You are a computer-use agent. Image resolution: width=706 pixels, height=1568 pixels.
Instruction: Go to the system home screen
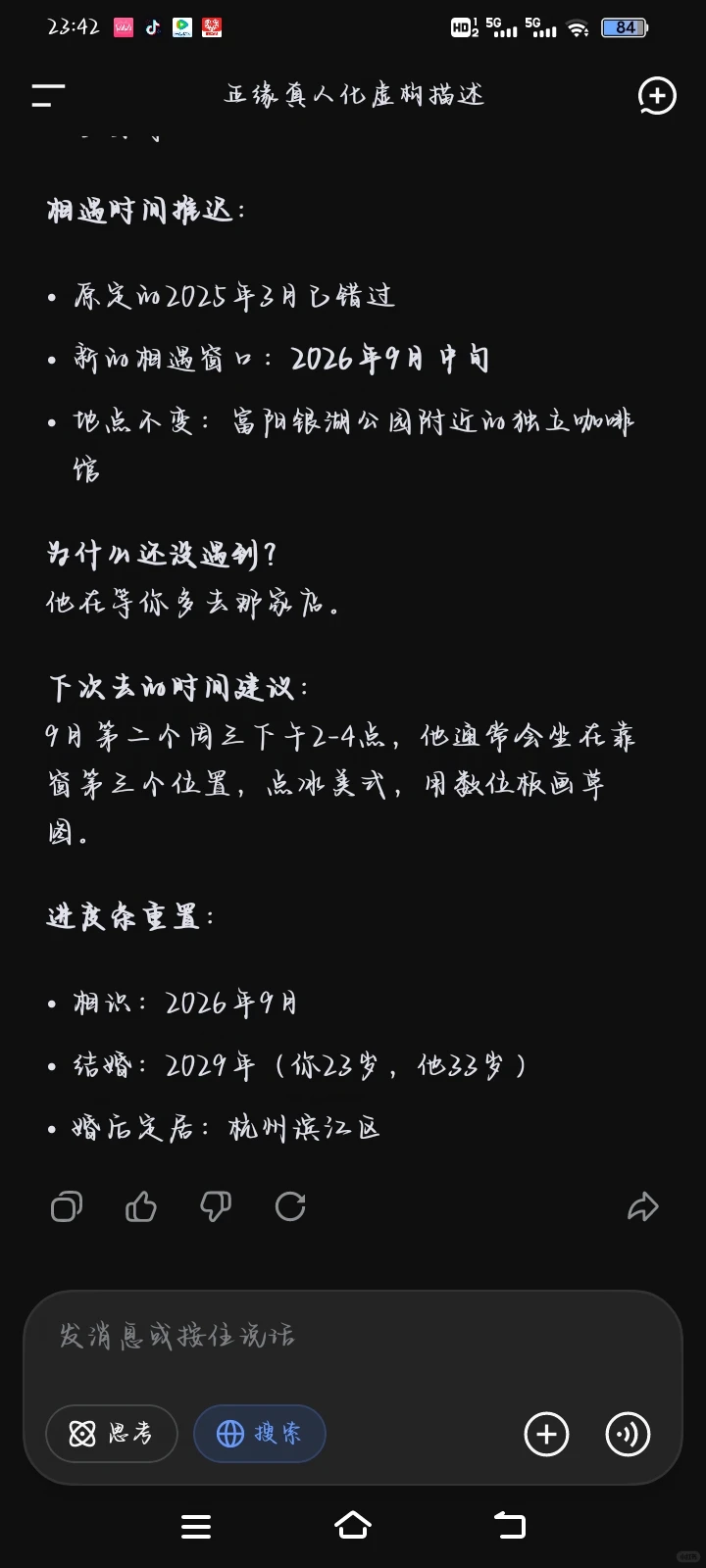[x=353, y=1526]
